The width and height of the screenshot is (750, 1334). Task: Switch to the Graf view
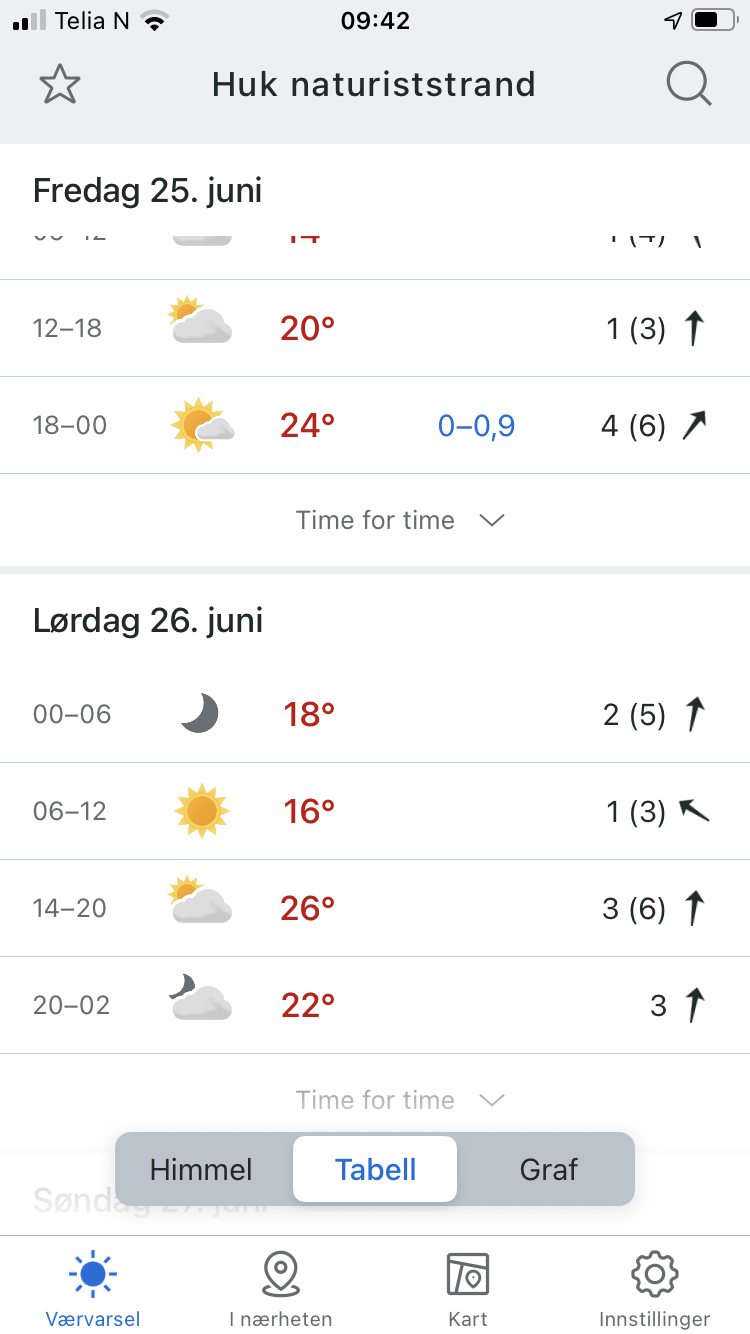[549, 1169]
